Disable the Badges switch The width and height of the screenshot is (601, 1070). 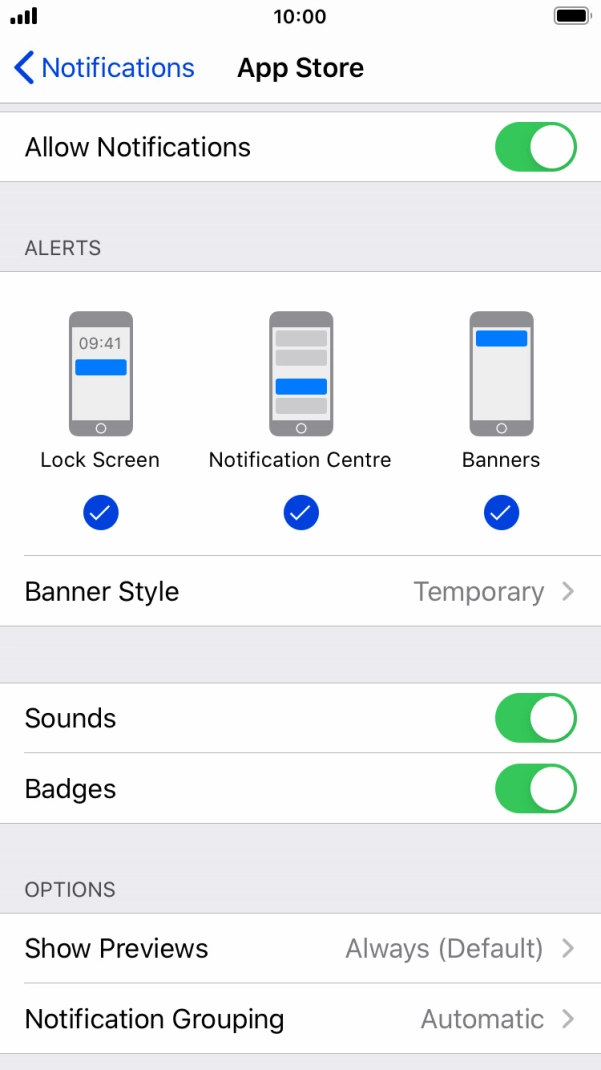[x=536, y=788]
